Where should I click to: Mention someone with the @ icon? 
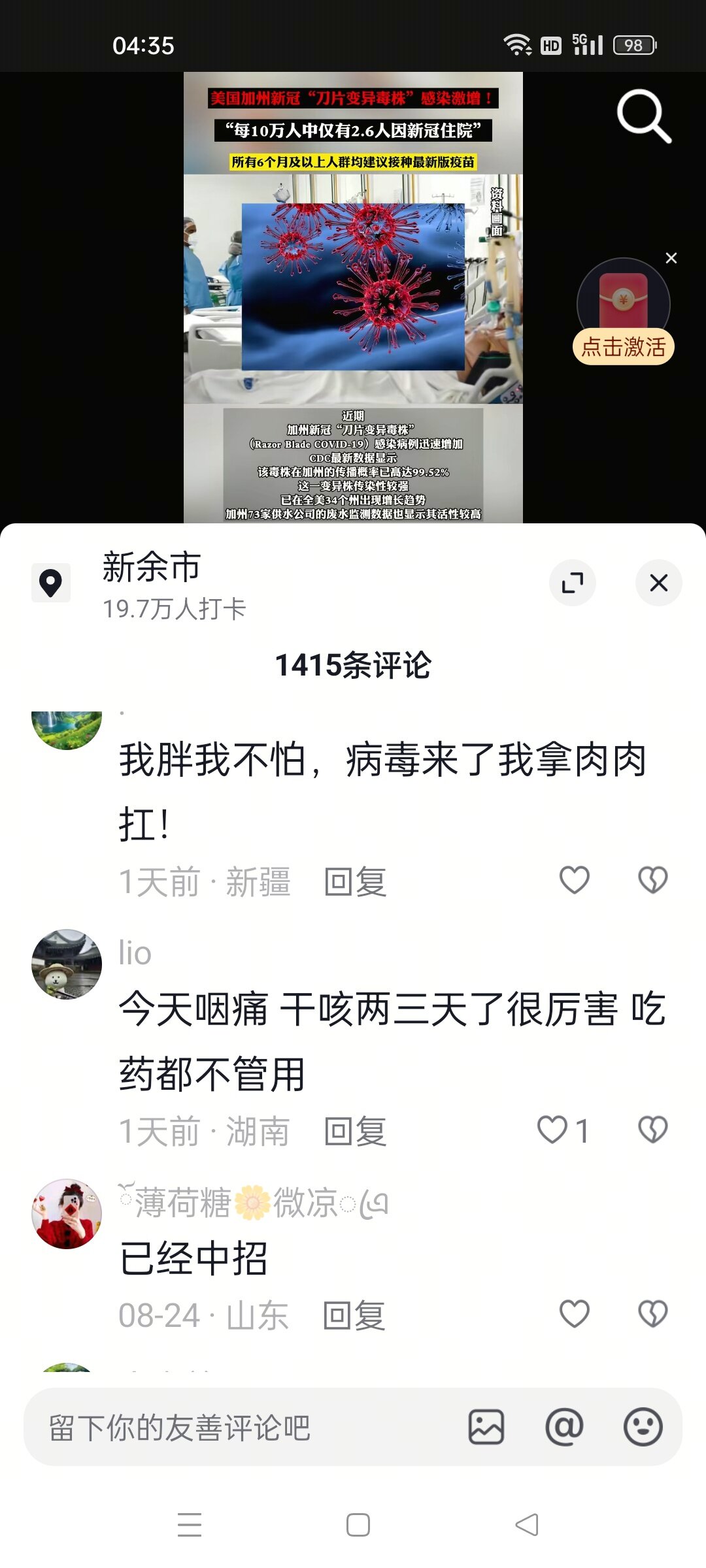[564, 1427]
